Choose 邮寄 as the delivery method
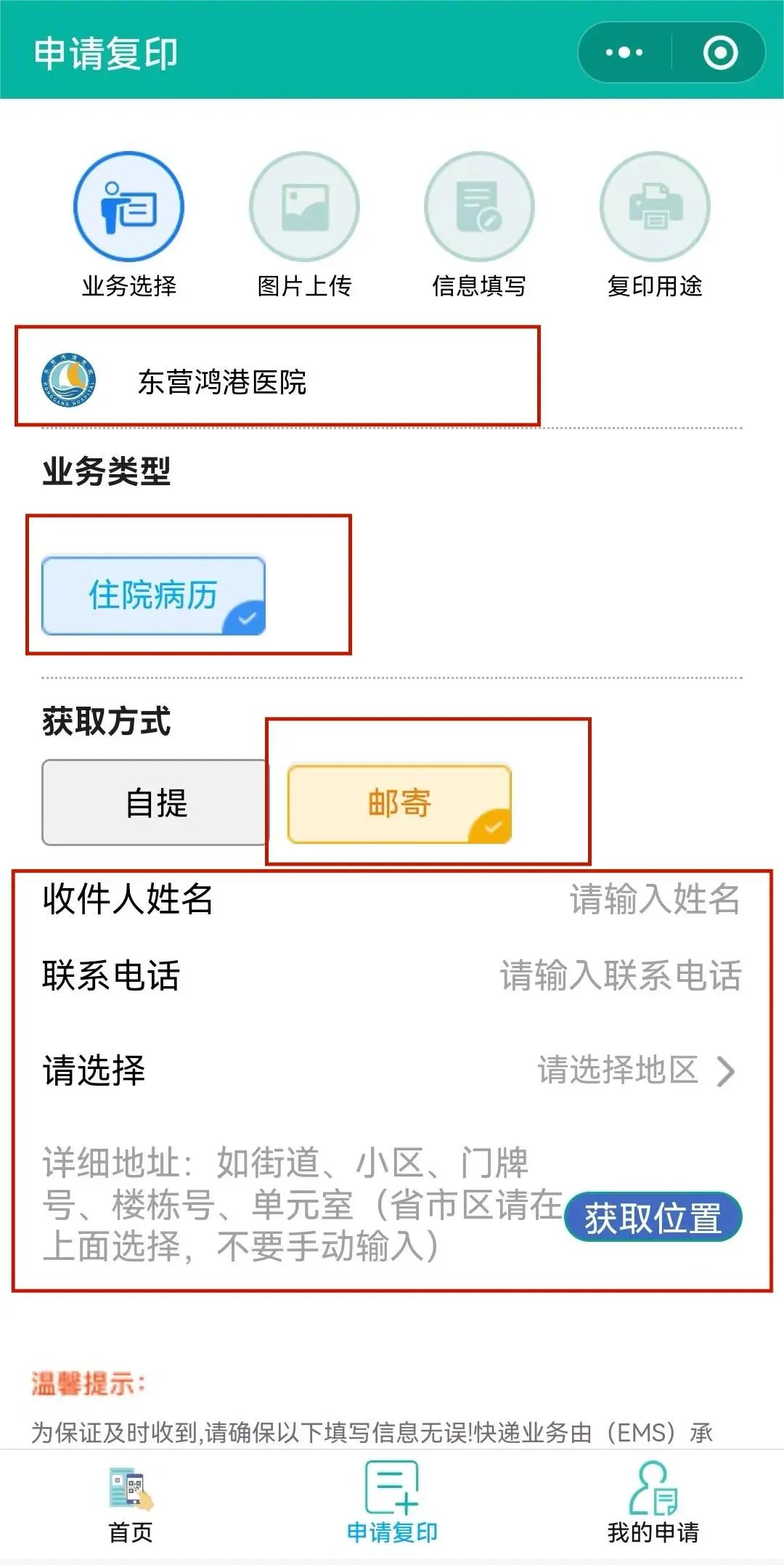Viewport: 784px width, 1565px height. 399,803
